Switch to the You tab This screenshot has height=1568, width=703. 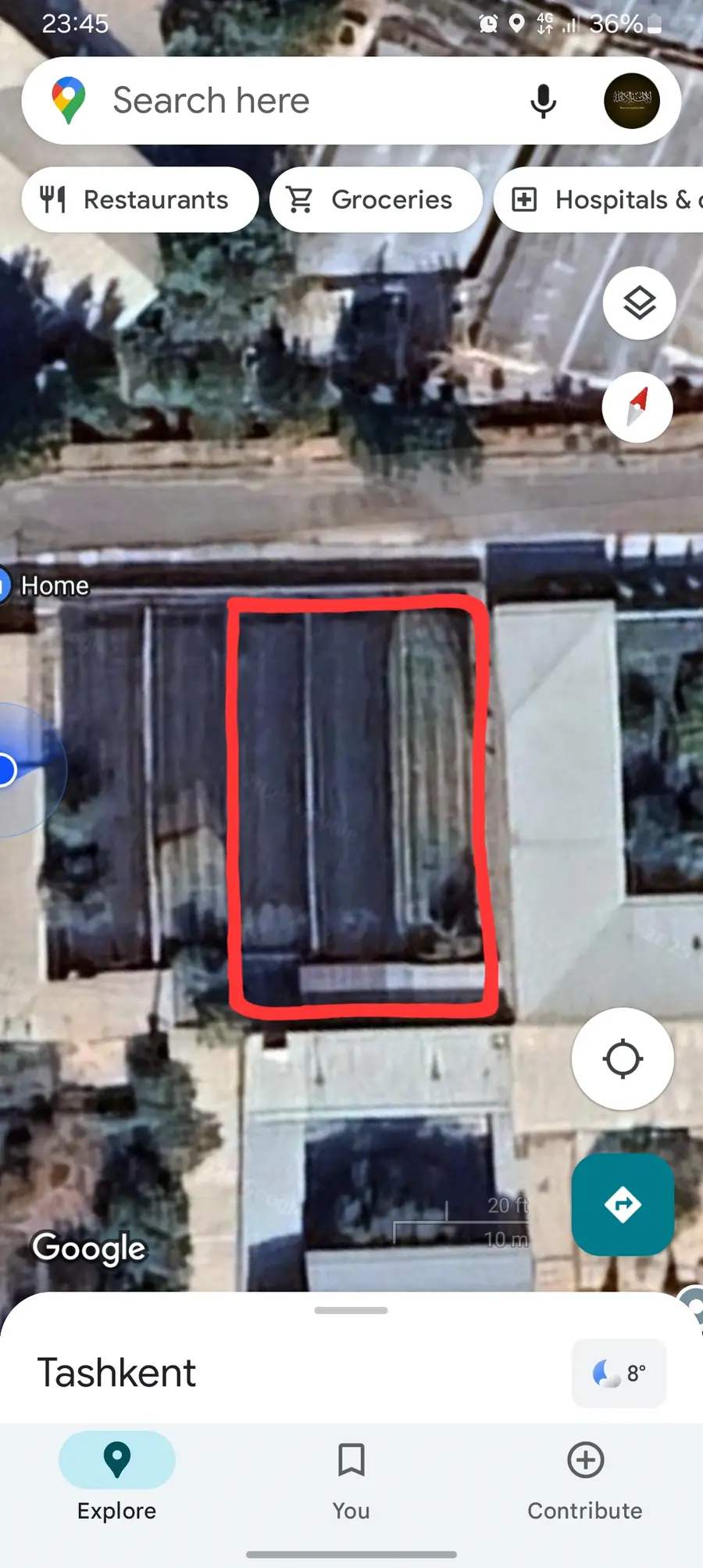[351, 1477]
